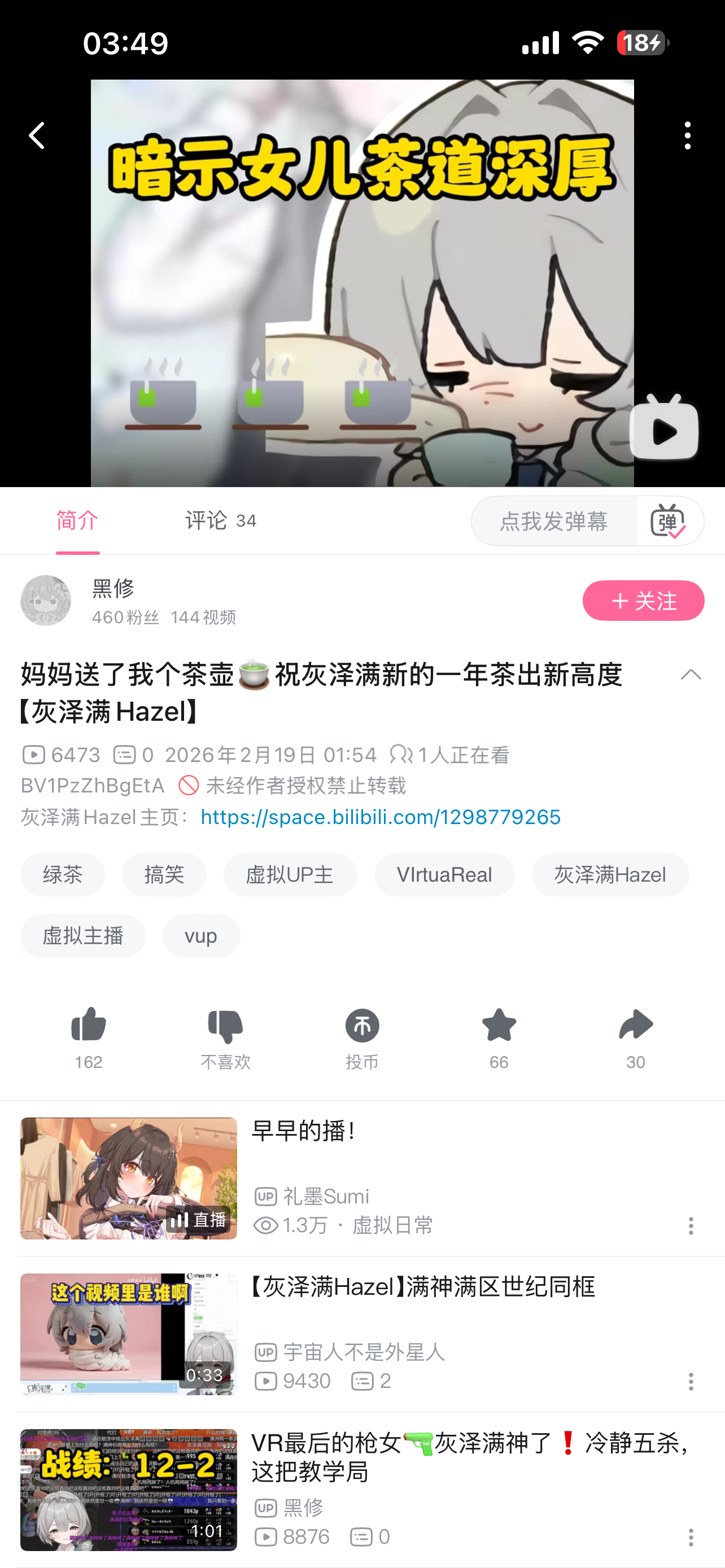Switch to the 评论 tab
Image resolution: width=725 pixels, height=1568 pixels.
(x=220, y=521)
